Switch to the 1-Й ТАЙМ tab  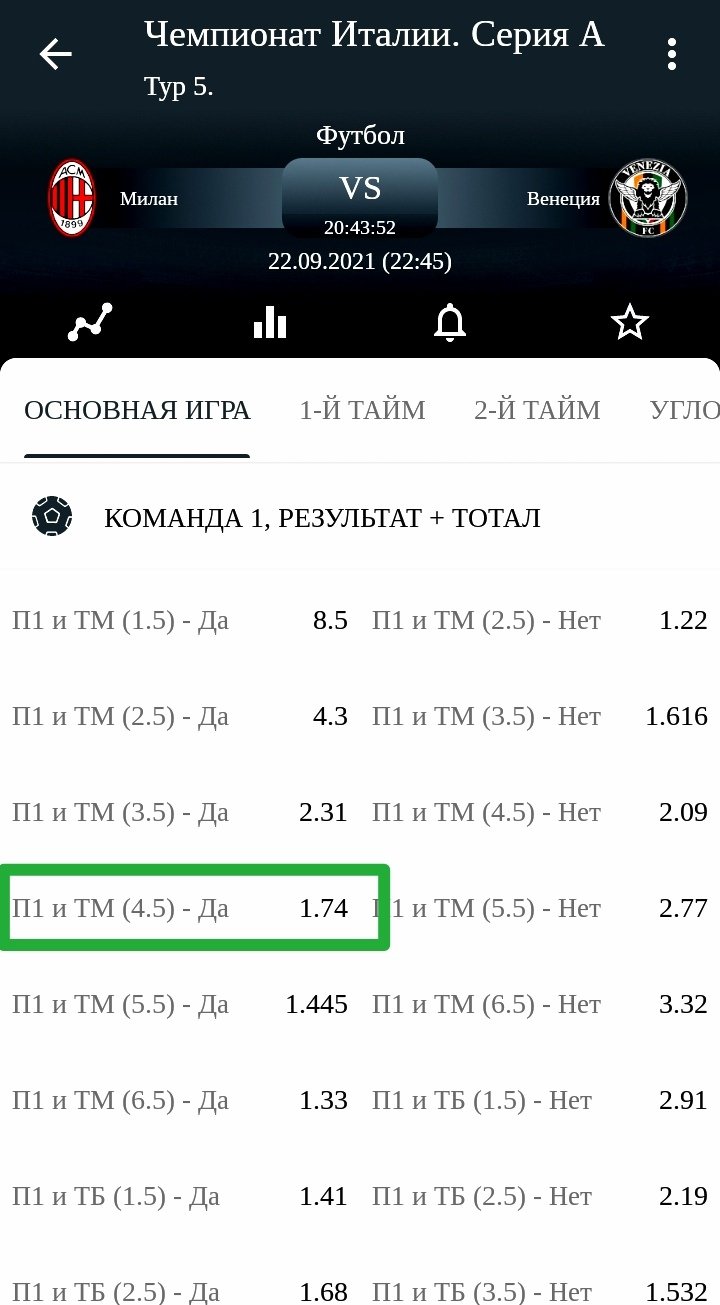(362, 410)
